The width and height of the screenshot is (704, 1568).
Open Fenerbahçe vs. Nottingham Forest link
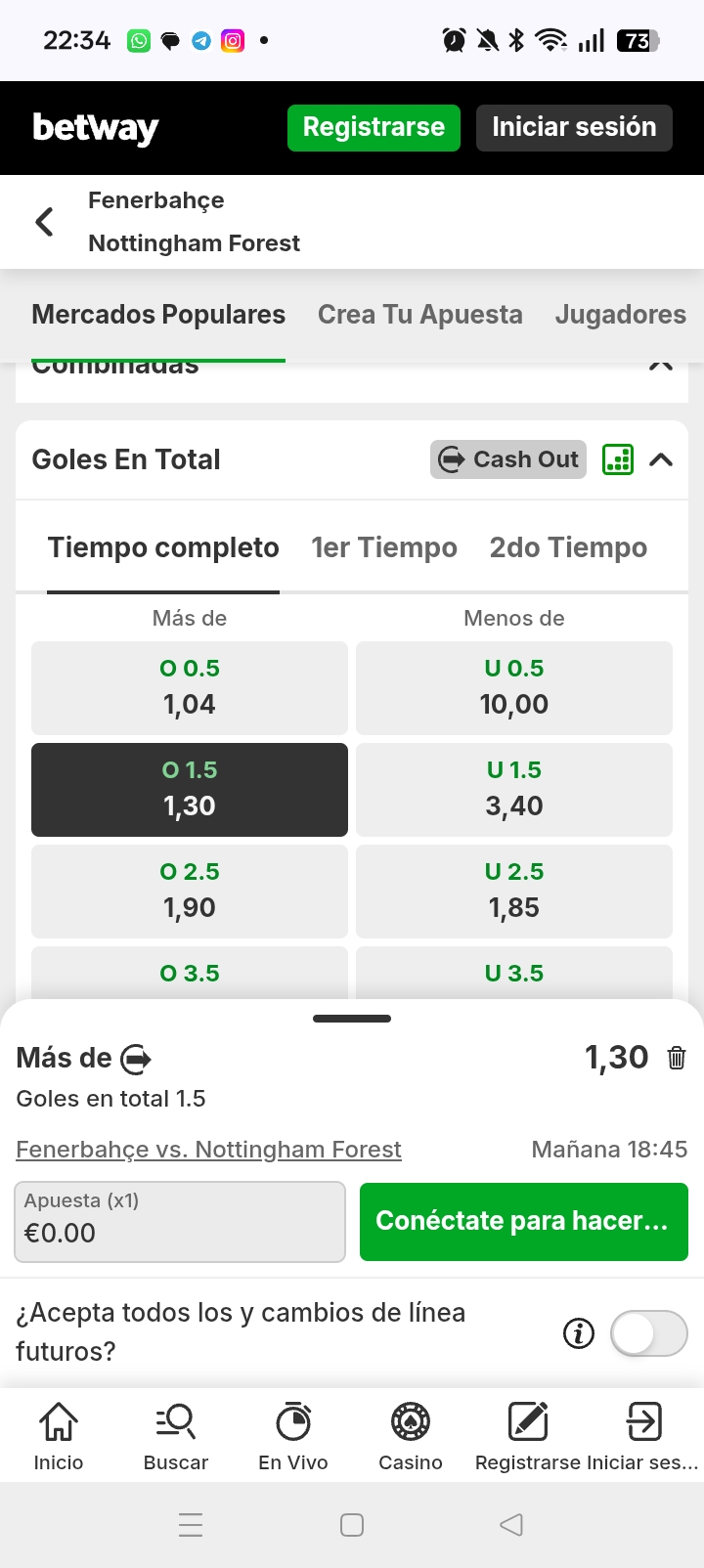208,1150
